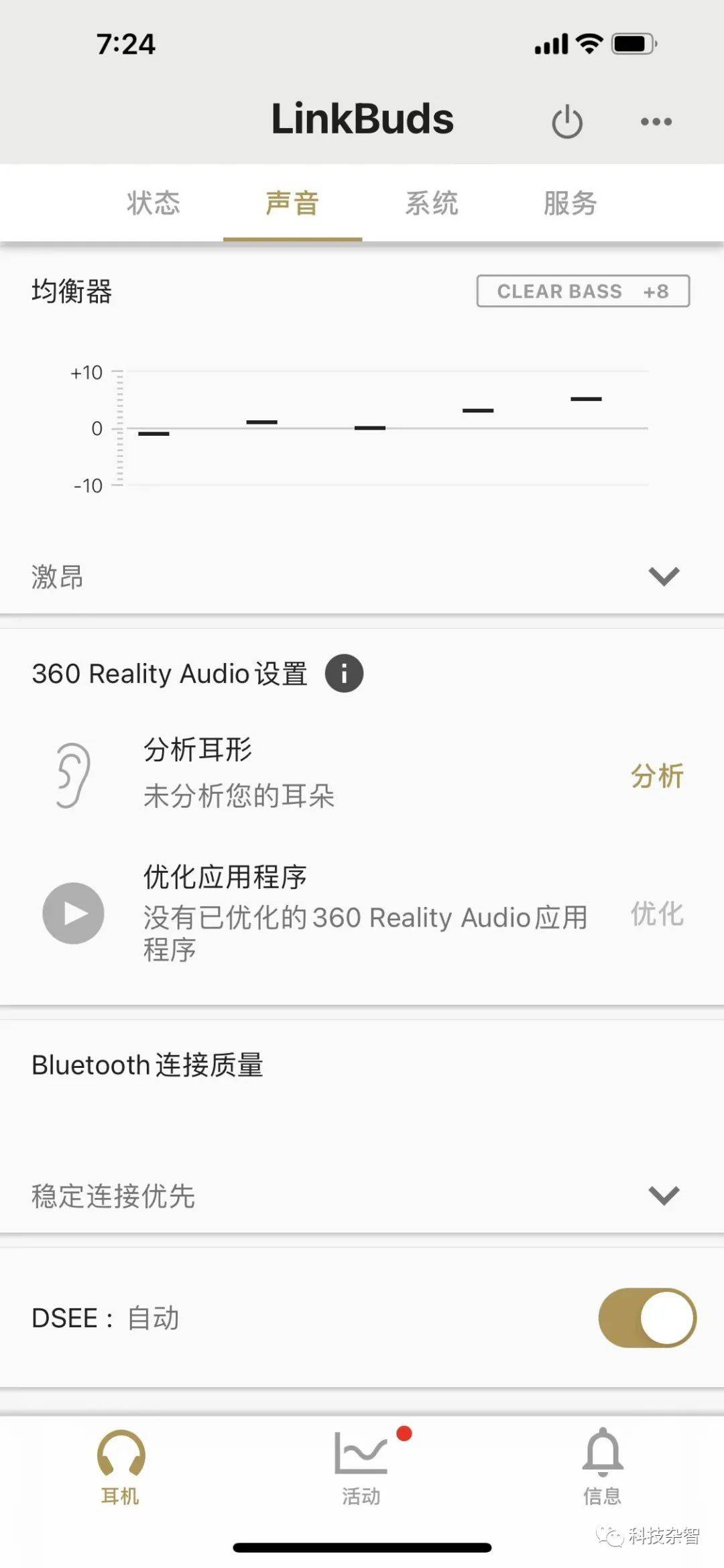Image resolution: width=724 pixels, height=1568 pixels.
Task: Tap the 信息 notification bell icon
Action: pos(603,1453)
